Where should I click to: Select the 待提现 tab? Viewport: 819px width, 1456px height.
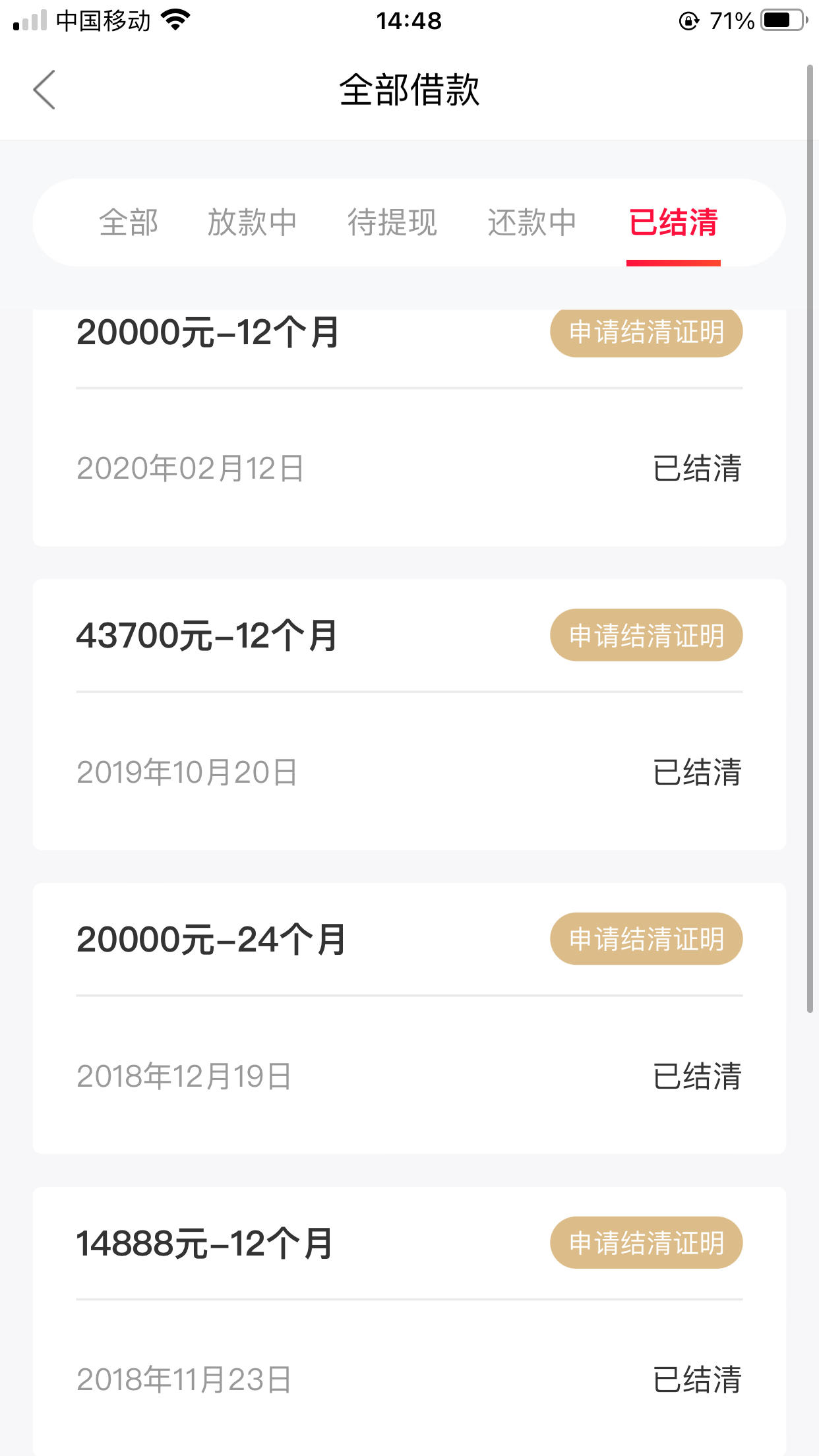click(x=392, y=222)
